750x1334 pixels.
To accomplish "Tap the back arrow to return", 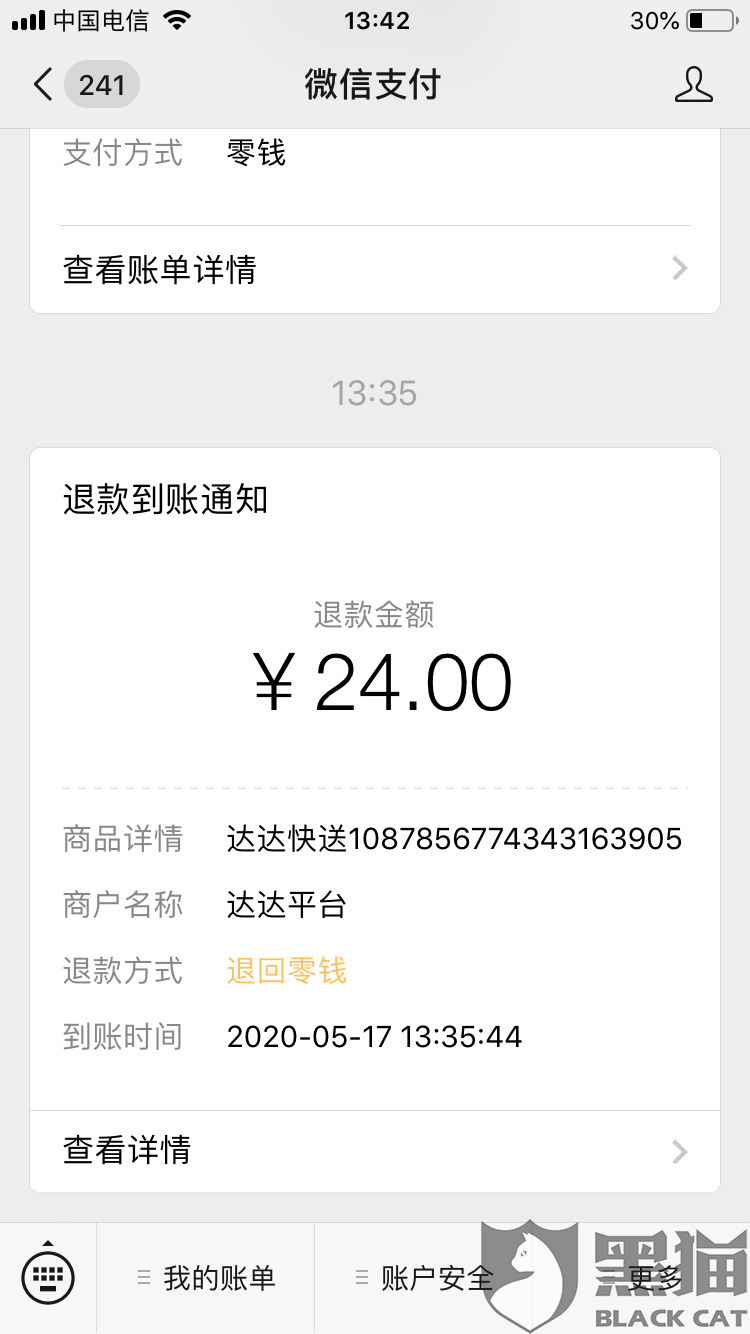I will tap(42, 85).
